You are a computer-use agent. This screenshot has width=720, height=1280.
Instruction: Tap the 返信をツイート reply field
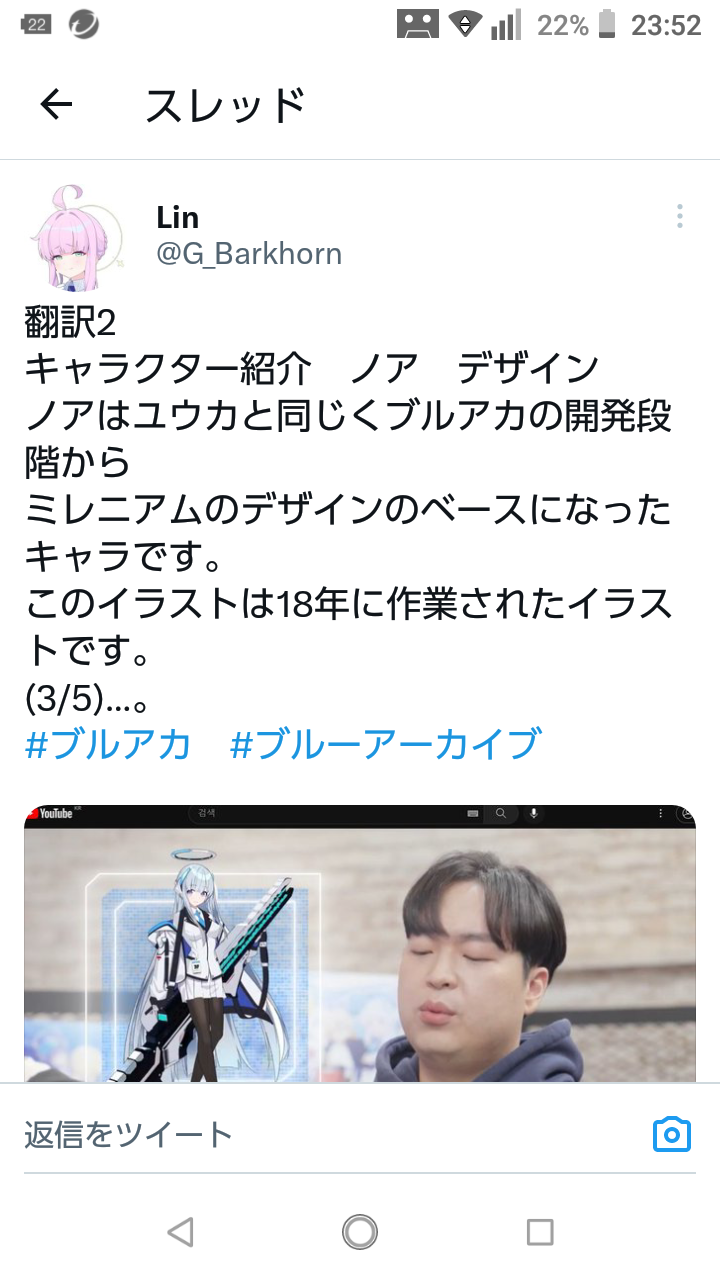click(x=330, y=1134)
